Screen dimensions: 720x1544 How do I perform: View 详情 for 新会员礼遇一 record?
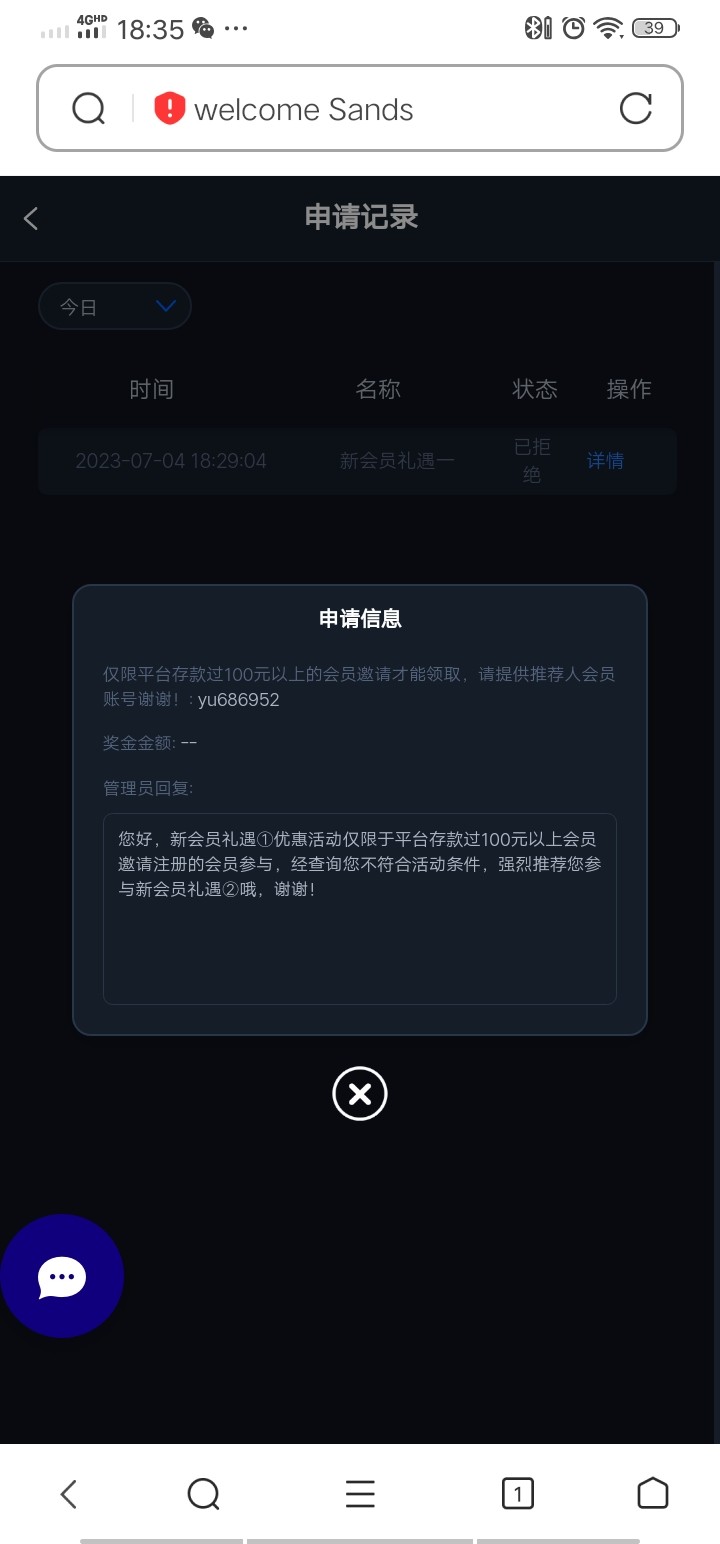[x=605, y=461]
